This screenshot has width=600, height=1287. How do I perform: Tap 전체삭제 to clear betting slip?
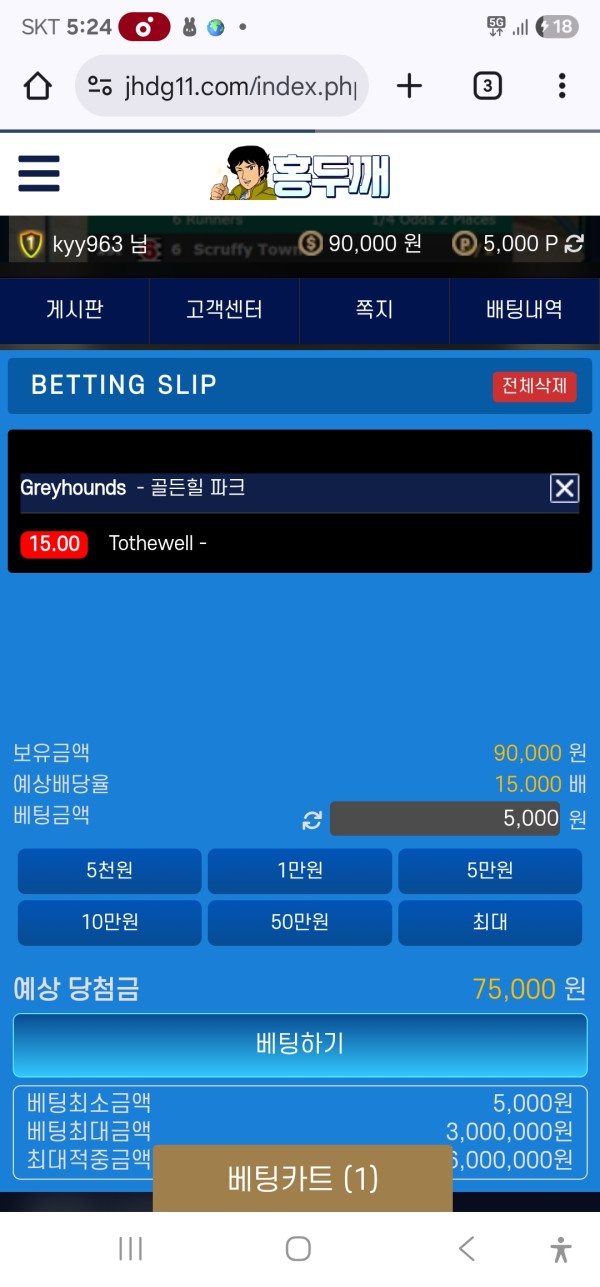click(534, 387)
